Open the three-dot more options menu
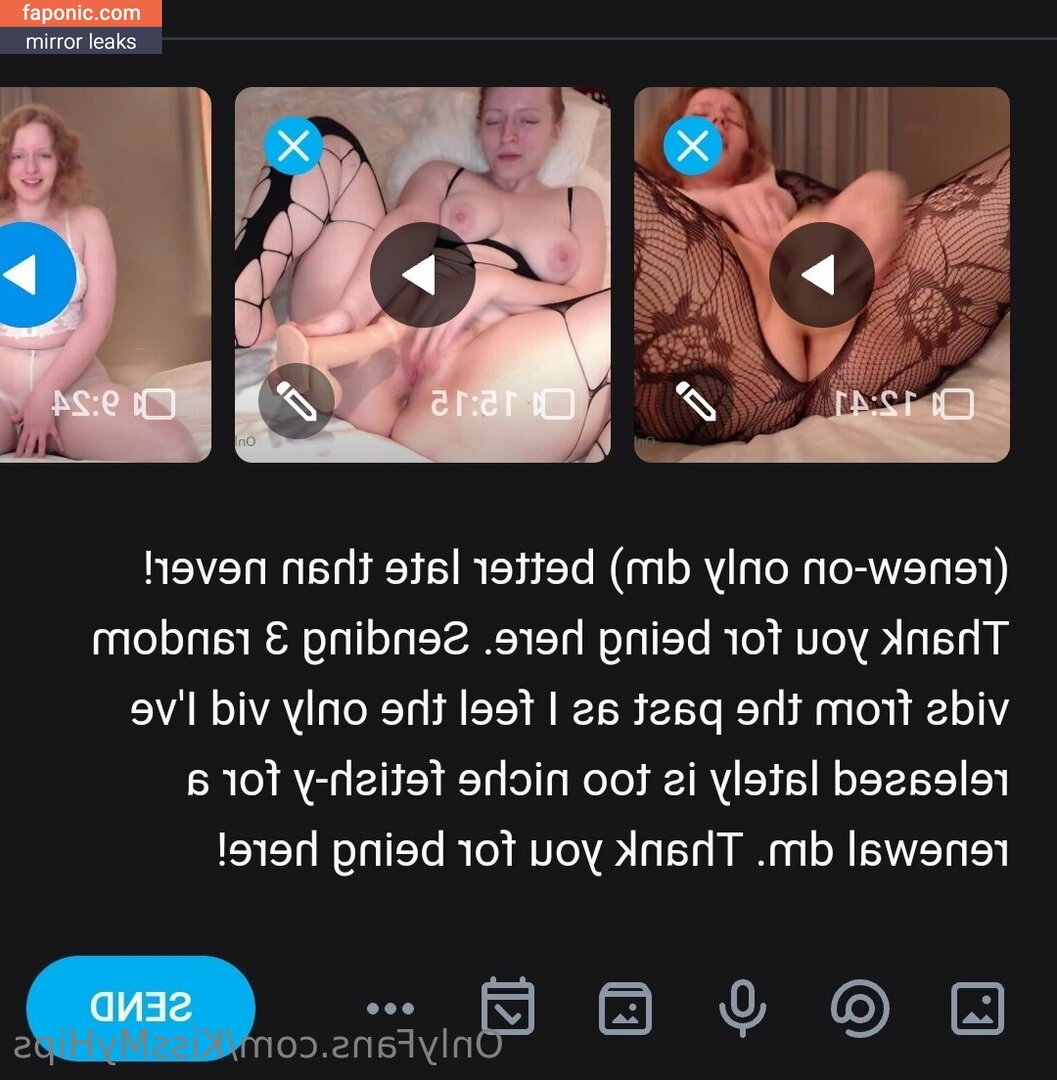Screen dimensions: 1057x1080 click(x=390, y=1008)
